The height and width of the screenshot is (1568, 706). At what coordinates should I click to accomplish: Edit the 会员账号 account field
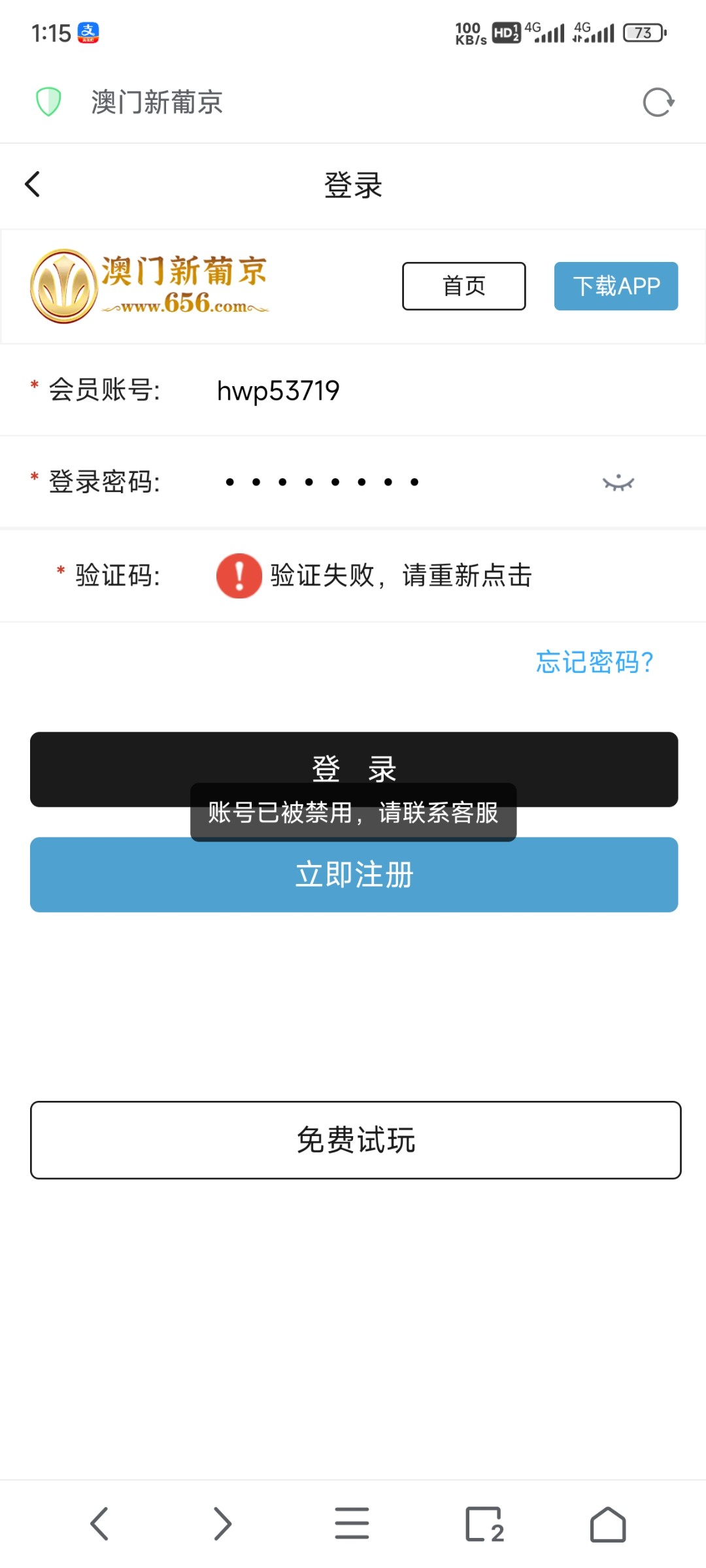pos(392,391)
